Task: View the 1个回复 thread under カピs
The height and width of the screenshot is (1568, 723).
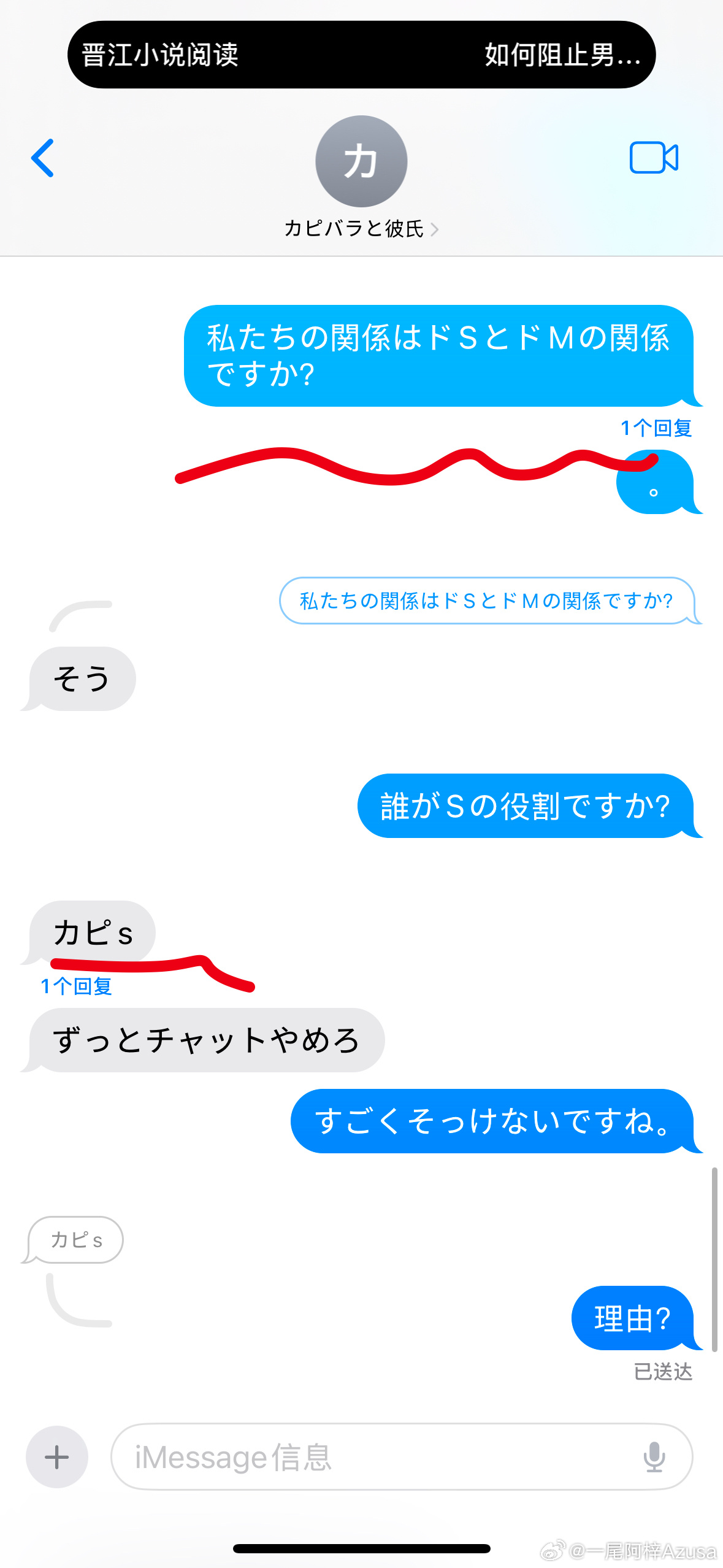Action: coord(76,986)
